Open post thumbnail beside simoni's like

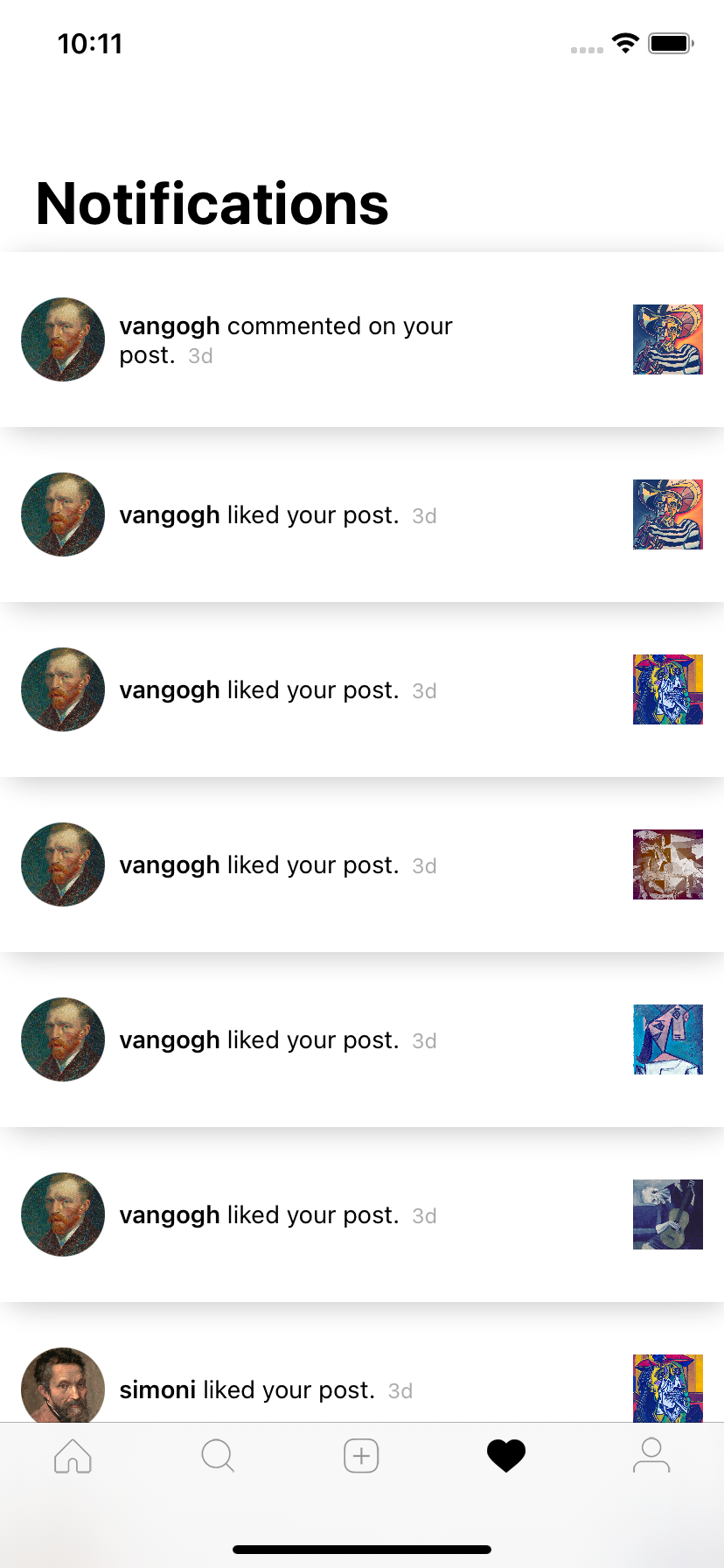pos(667,1387)
